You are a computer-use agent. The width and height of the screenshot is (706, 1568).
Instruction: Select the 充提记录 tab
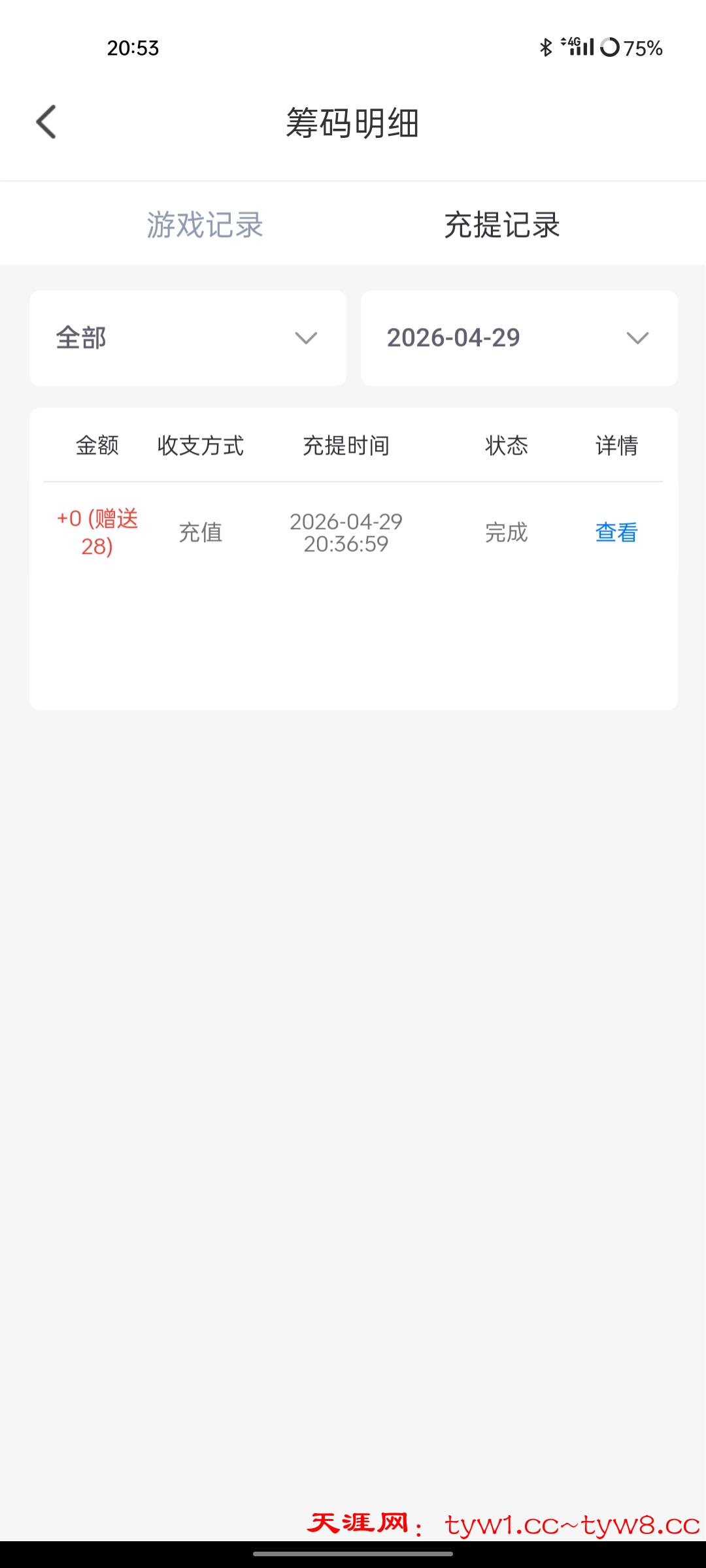(502, 225)
